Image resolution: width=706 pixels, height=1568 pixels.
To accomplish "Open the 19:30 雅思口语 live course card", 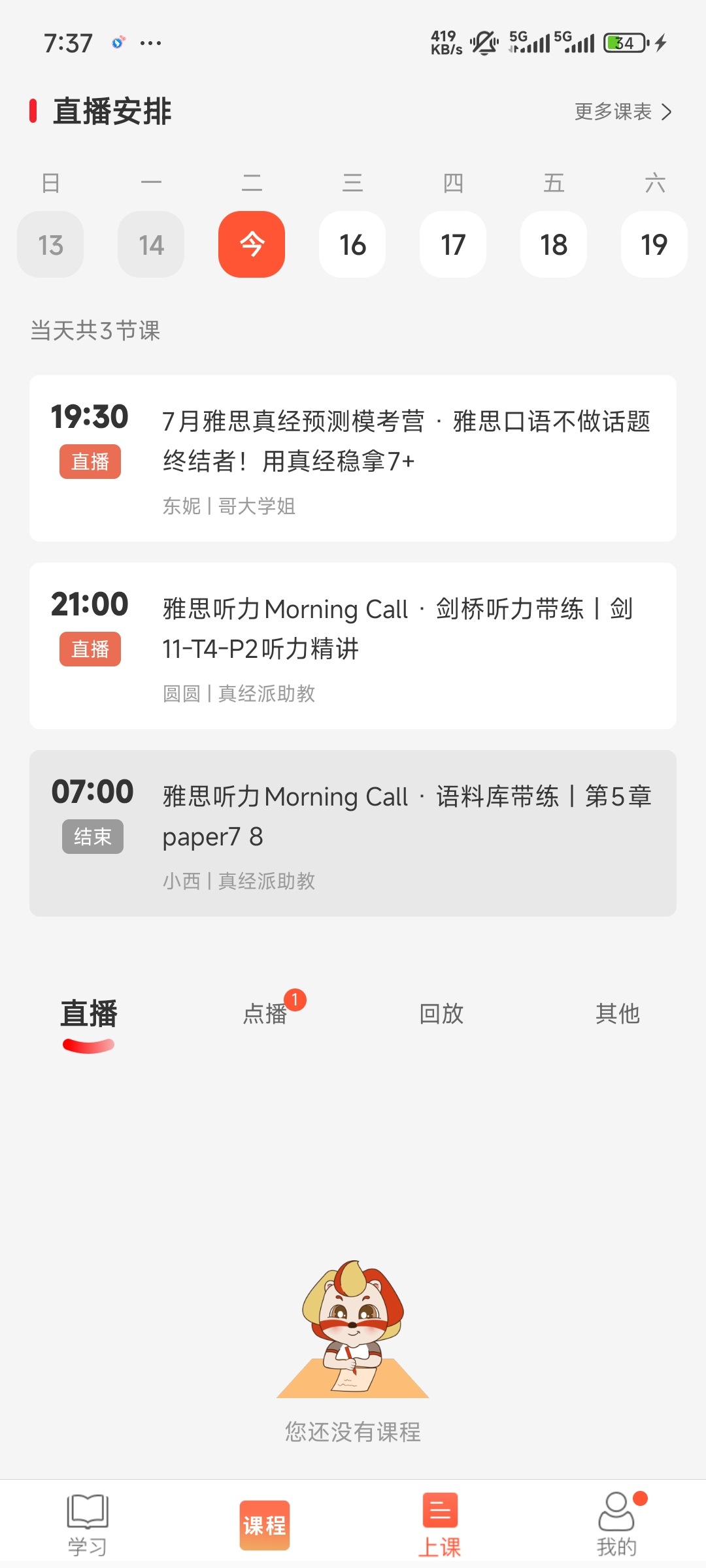I will (353, 456).
